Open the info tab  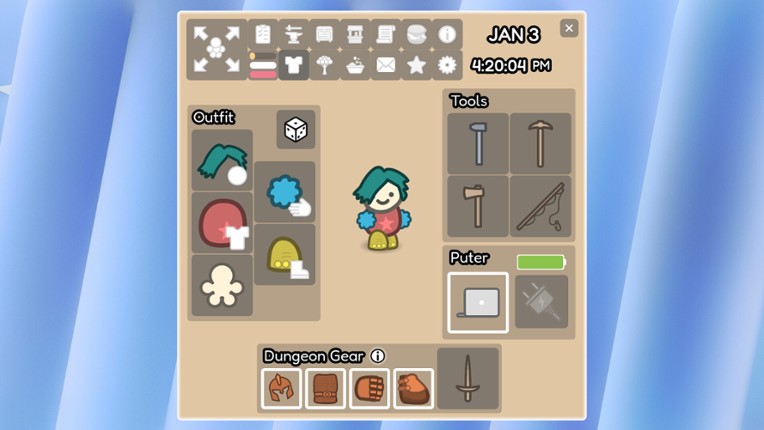coord(447,35)
